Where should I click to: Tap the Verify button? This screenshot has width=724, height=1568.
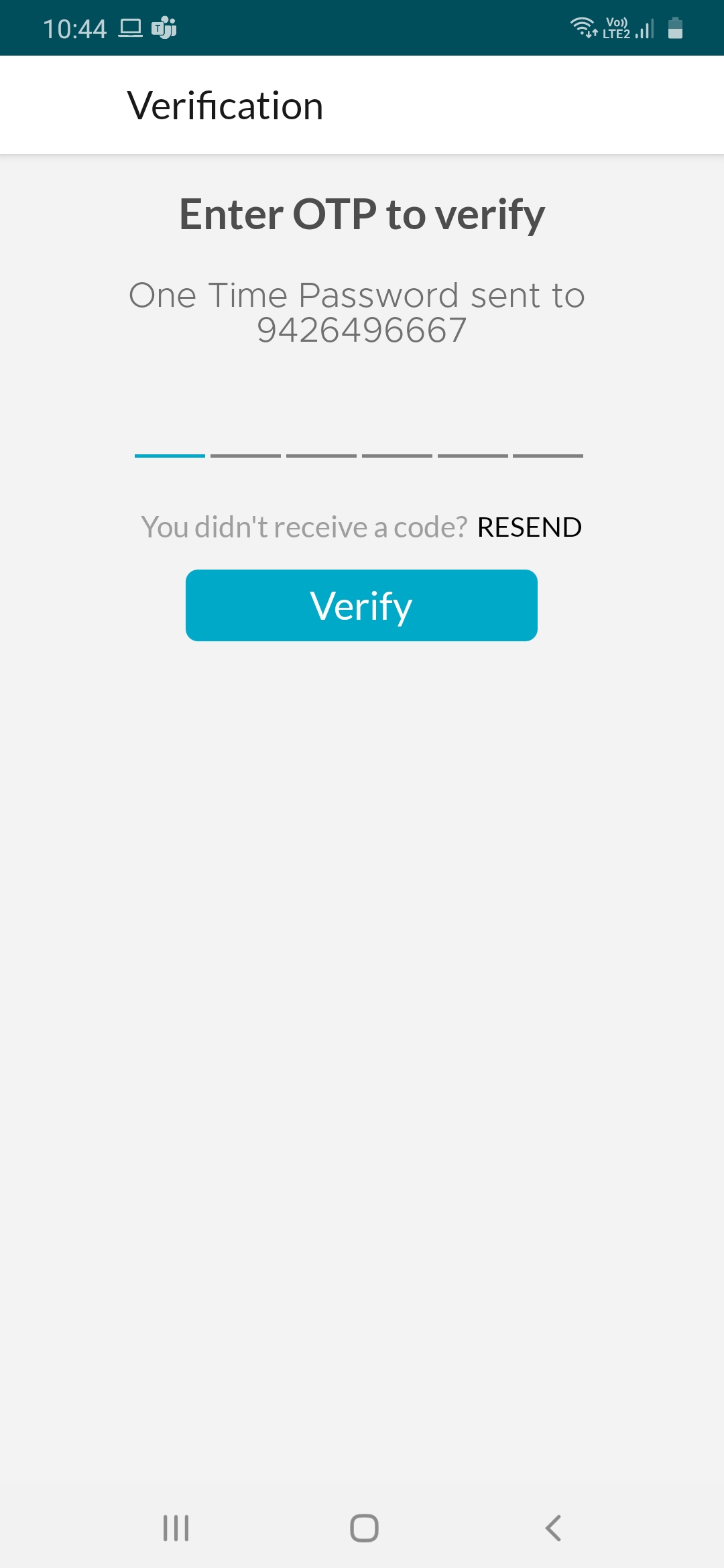click(361, 605)
